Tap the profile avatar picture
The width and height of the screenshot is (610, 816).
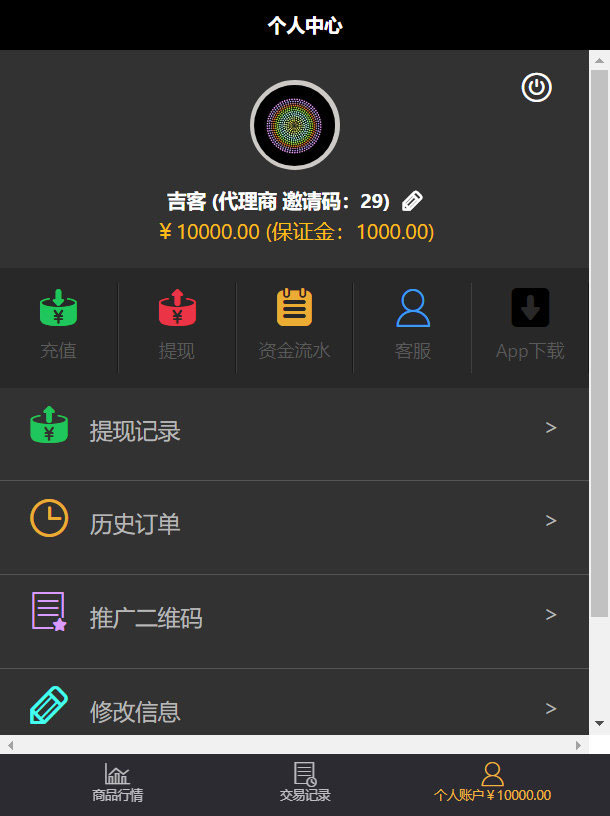point(294,125)
